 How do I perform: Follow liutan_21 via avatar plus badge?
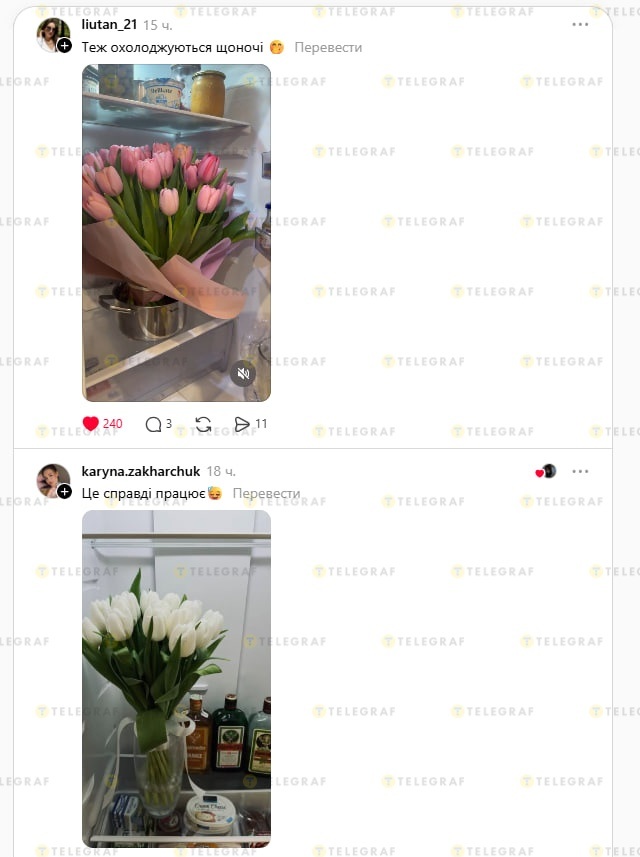(x=65, y=46)
